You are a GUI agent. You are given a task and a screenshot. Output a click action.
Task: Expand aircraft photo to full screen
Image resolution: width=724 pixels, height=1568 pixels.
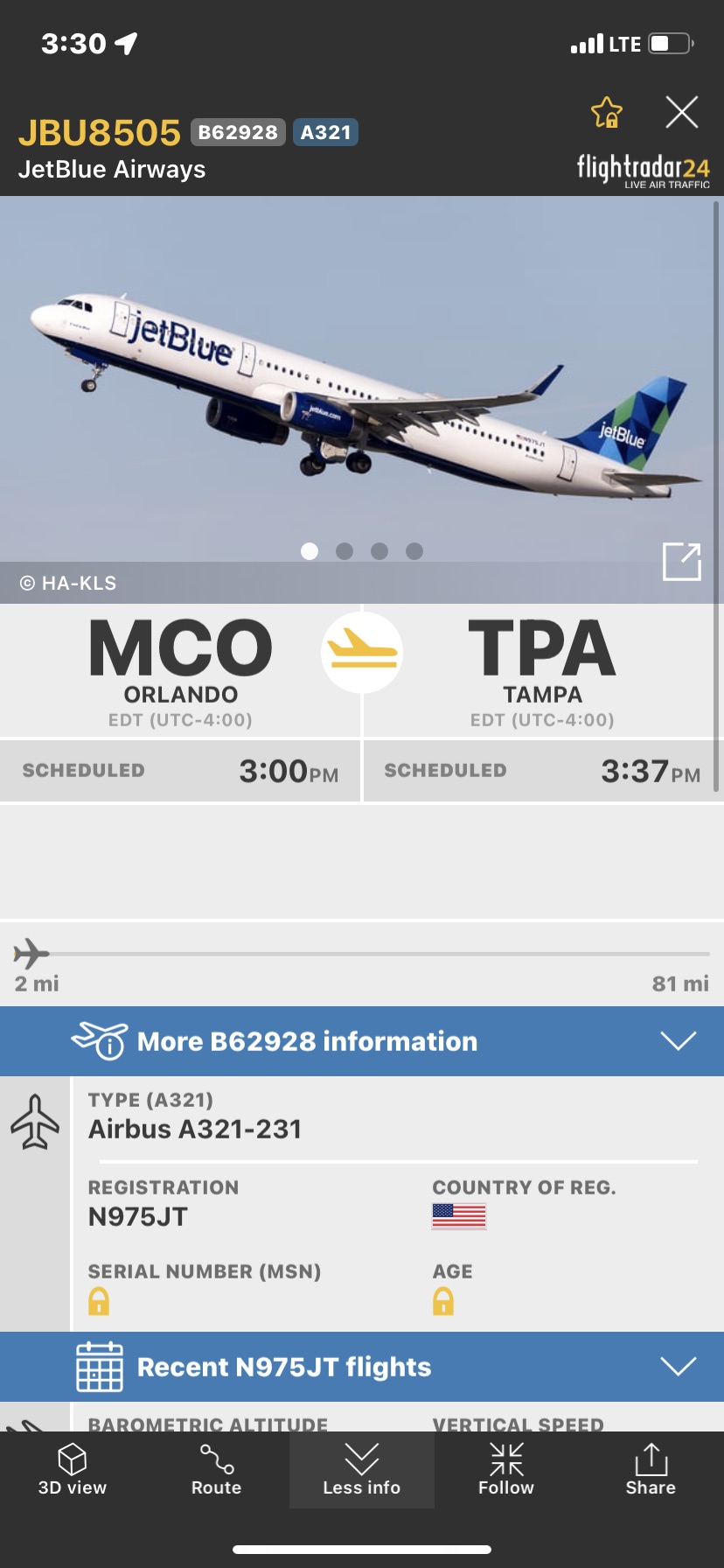coord(681,561)
